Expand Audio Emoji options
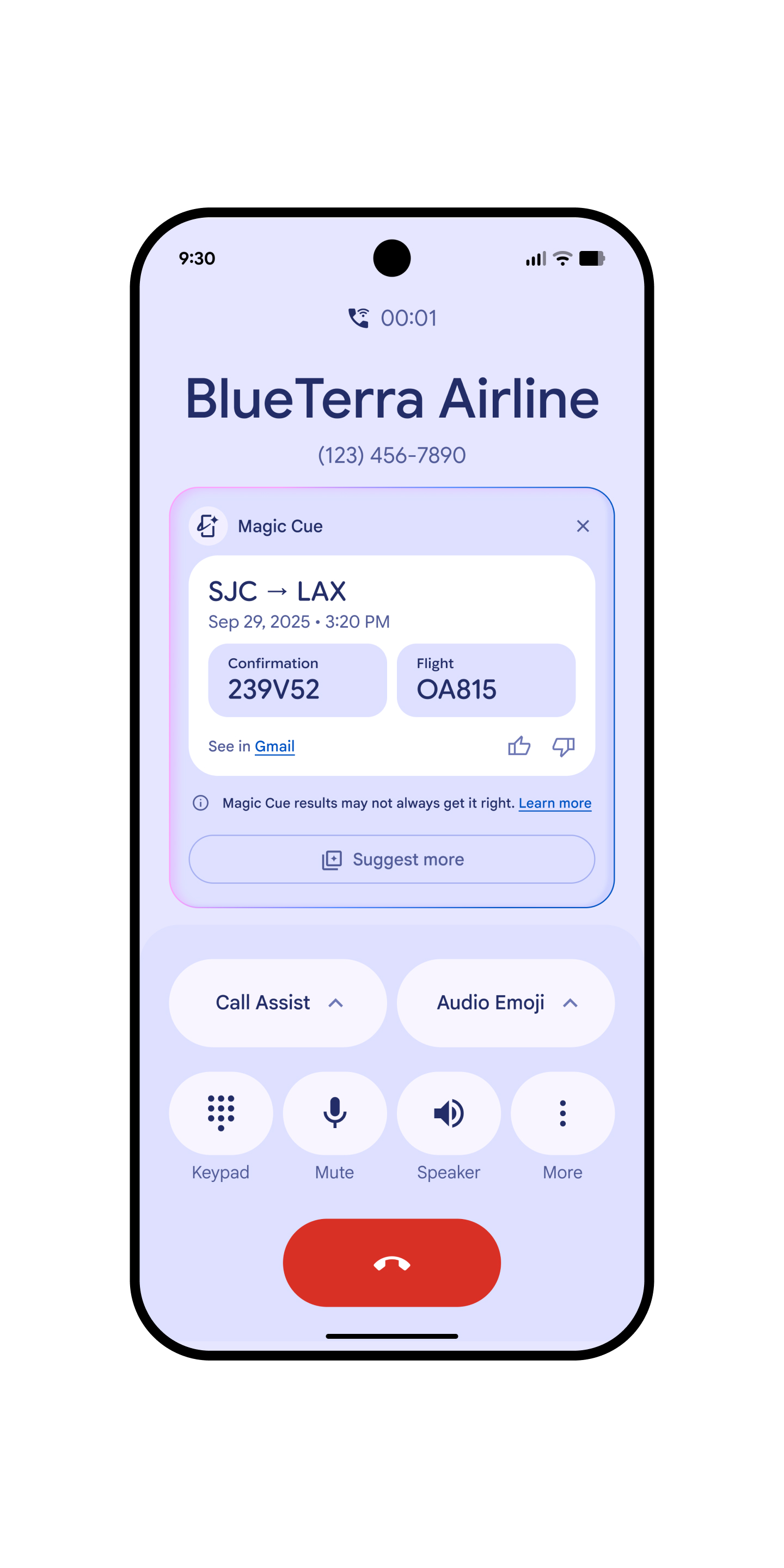The width and height of the screenshot is (784, 1568). [505, 1002]
